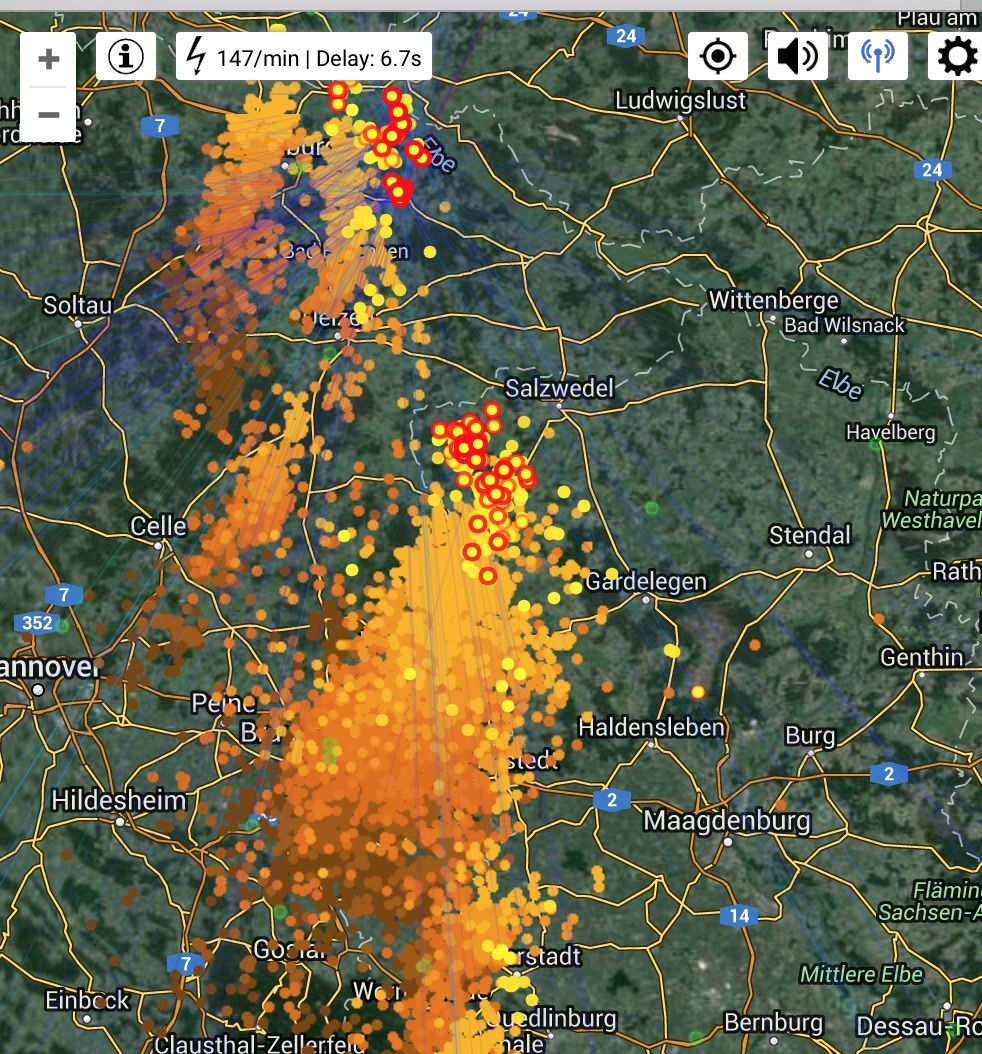Viewport: 982px width, 1054px height.
Task: Center map on my location
Action: point(718,57)
